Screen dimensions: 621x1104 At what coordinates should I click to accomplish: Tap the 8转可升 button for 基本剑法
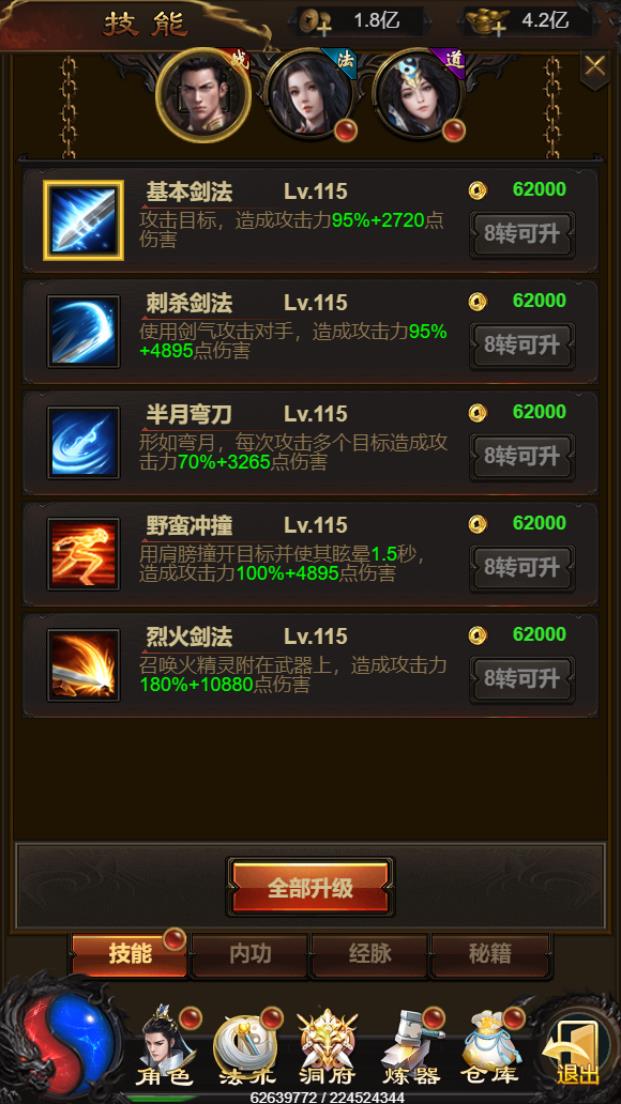(x=521, y=235)
